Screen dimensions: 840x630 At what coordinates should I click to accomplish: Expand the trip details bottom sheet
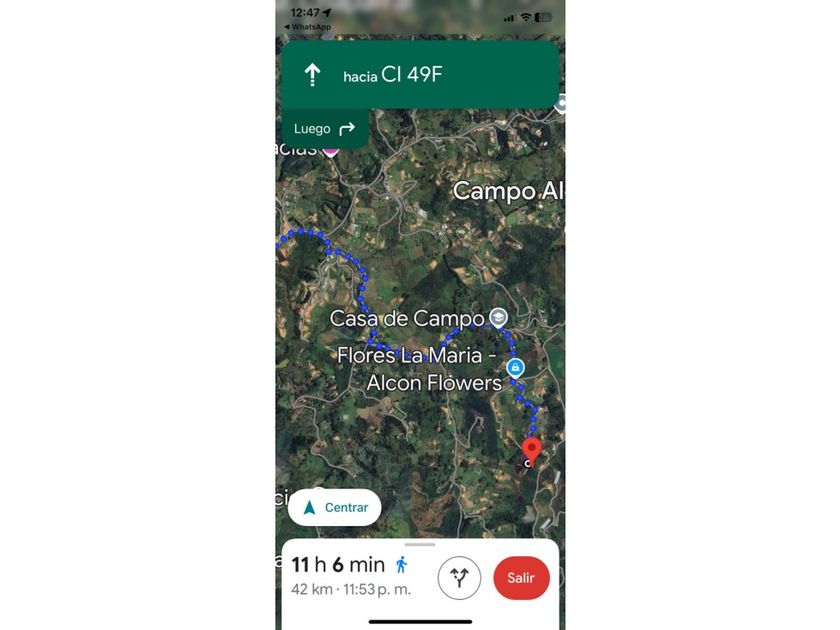pyautogui.click(x=420, y=546)
